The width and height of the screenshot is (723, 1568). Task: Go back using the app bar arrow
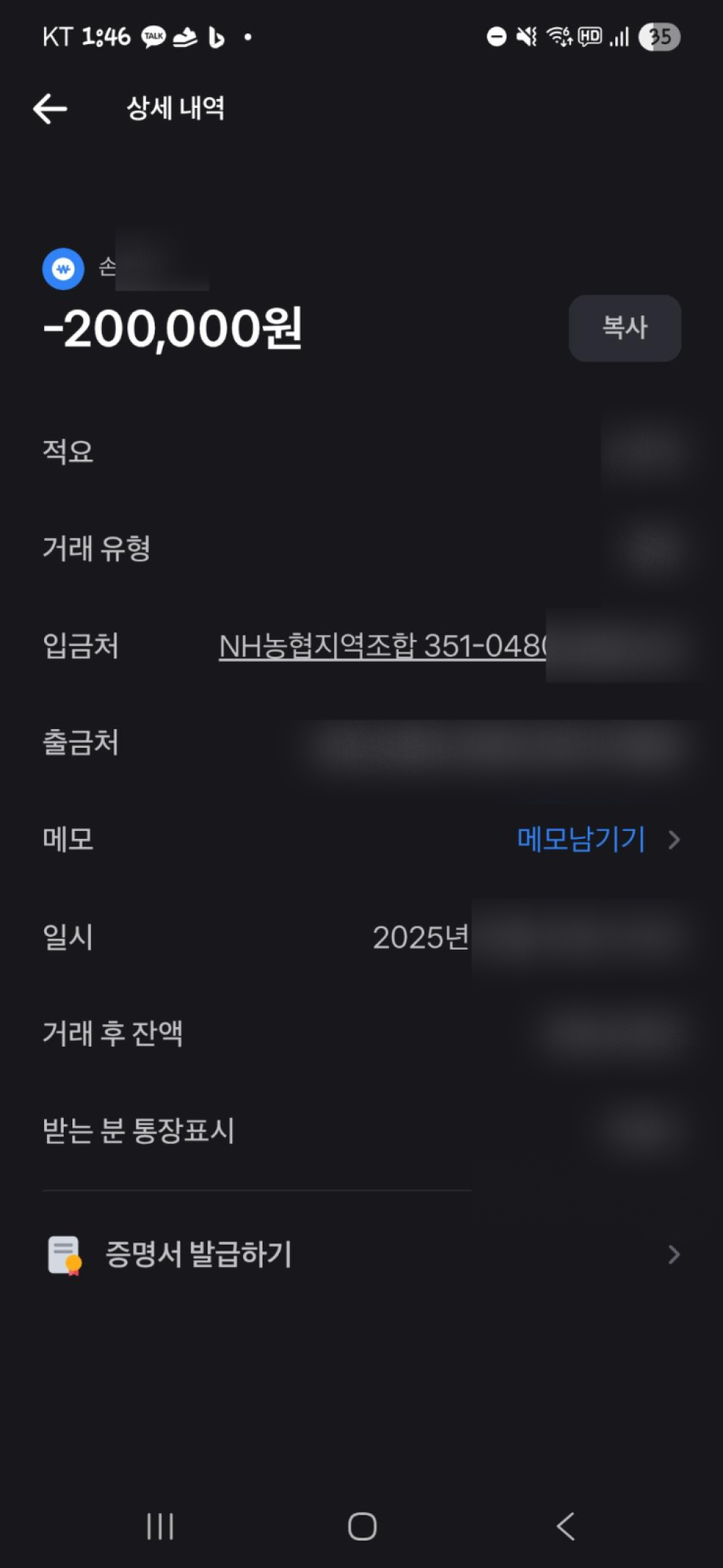tap(51, 109)
